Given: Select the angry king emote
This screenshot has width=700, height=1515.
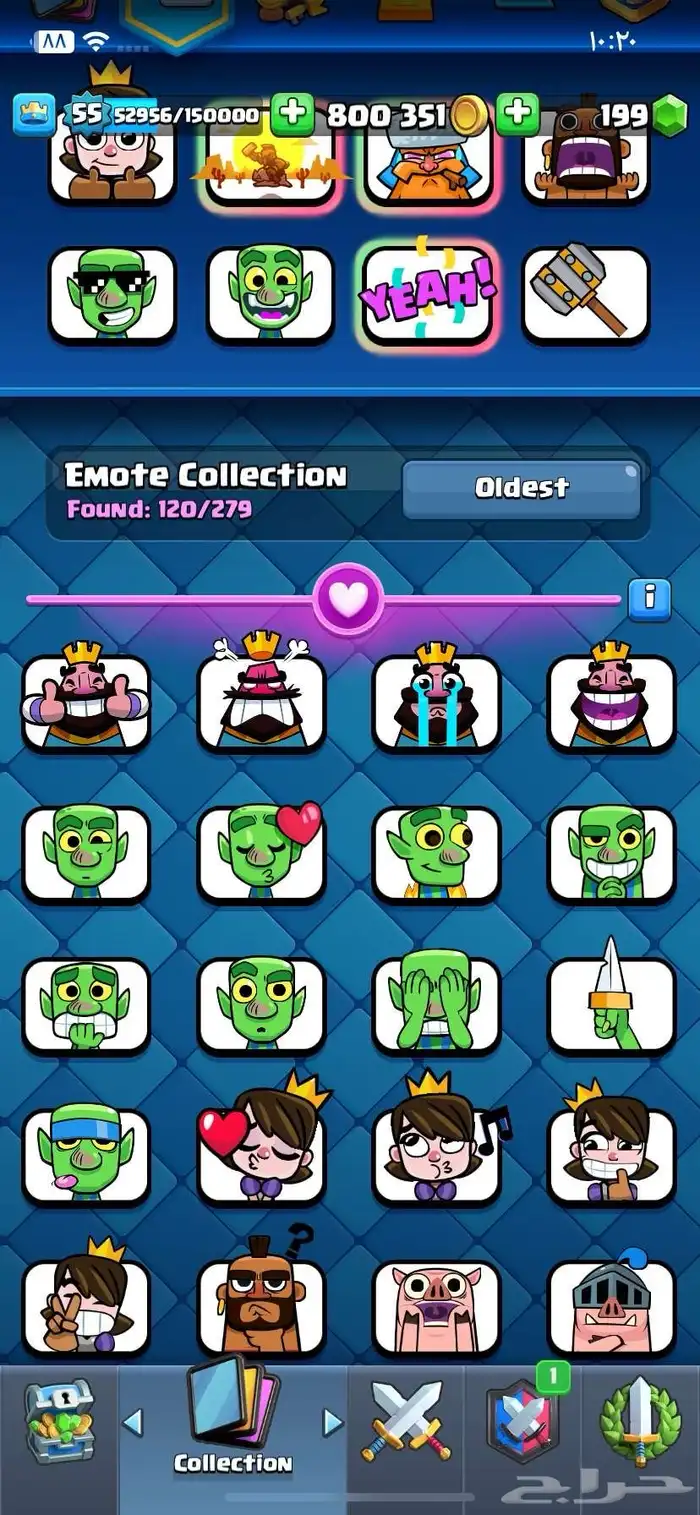Looking at the screenshot, I should (261, 701).
